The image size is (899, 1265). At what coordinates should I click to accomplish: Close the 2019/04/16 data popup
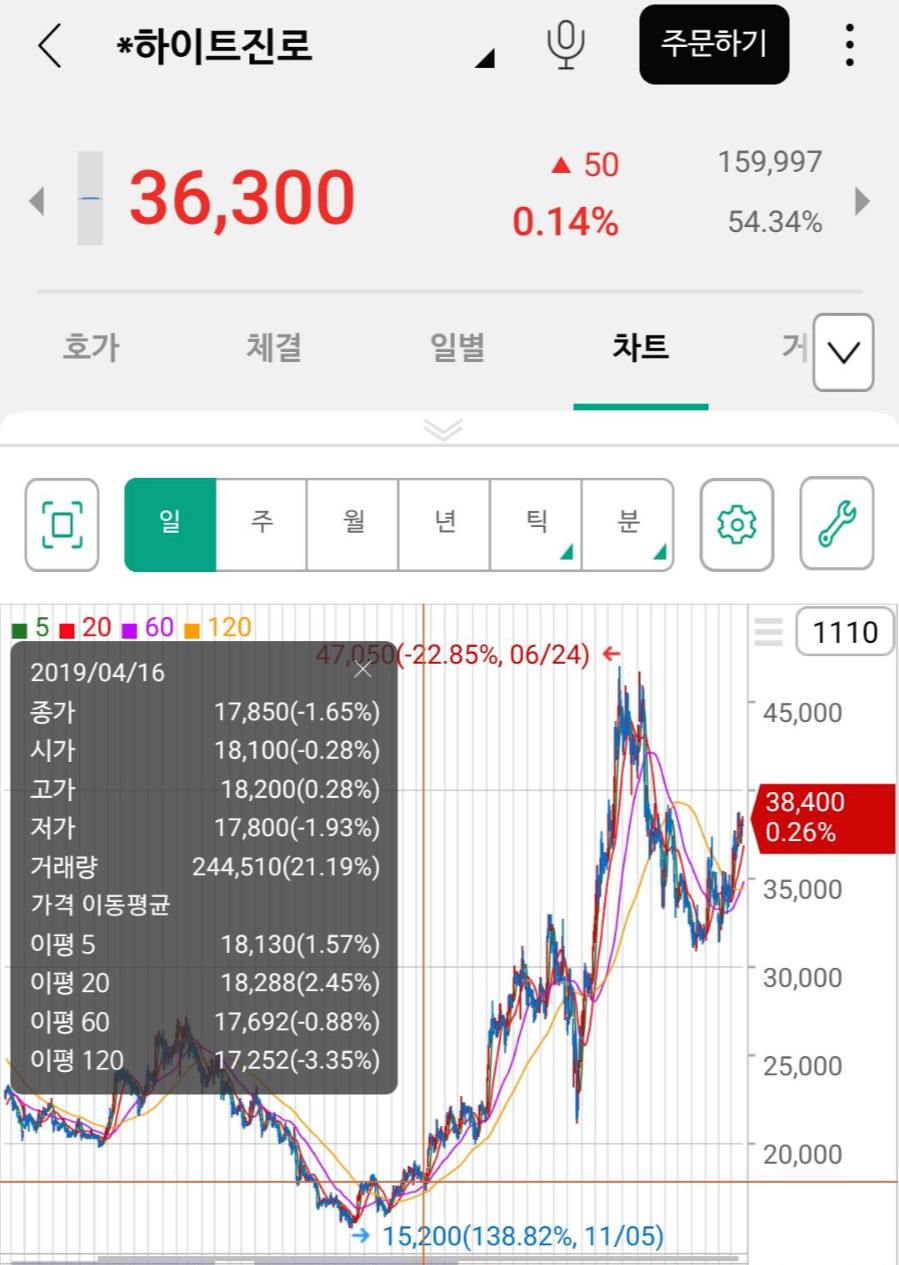[x=363, y=670]
